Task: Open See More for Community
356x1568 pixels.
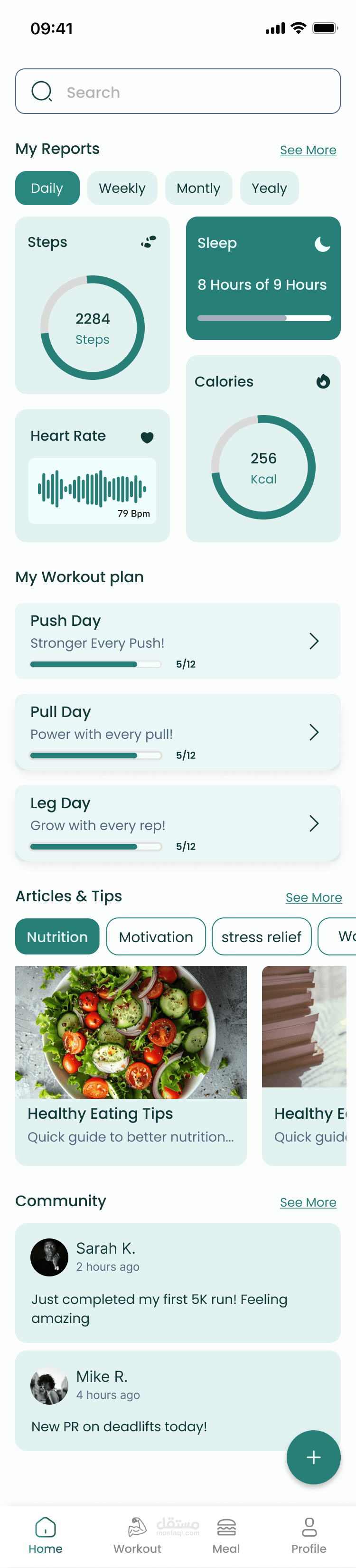Action: pos(308,1203)
